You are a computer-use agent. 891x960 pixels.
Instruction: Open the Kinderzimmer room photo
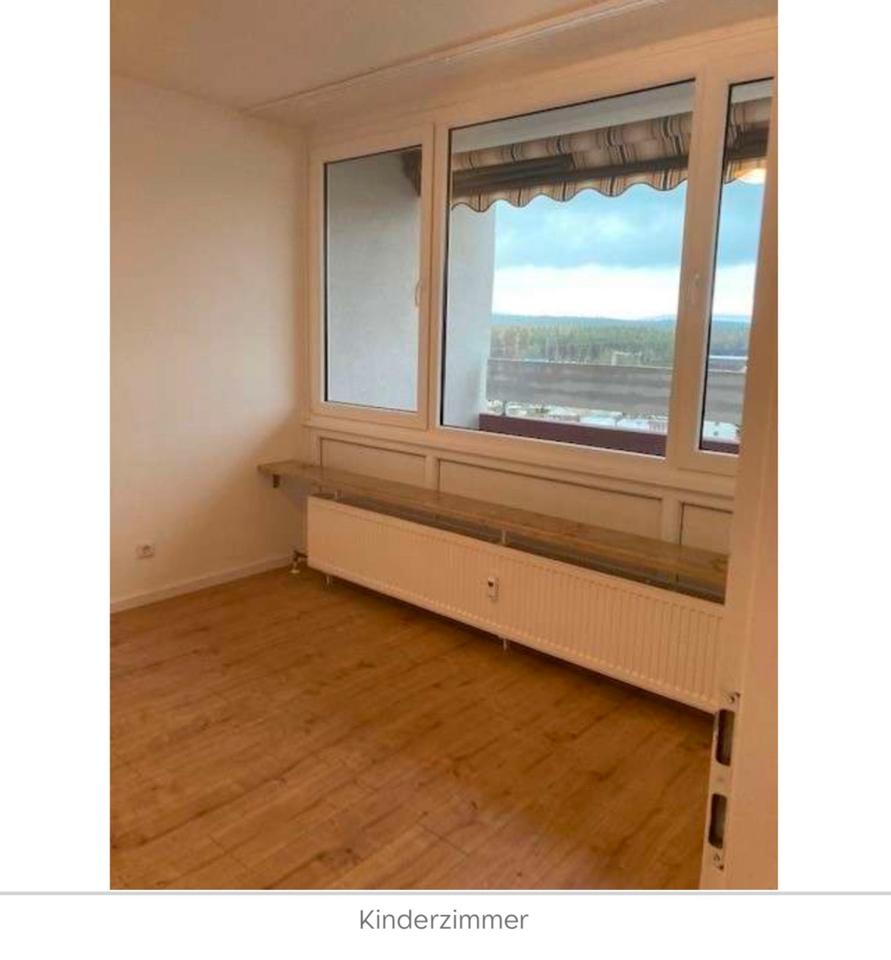click(443, 445)
